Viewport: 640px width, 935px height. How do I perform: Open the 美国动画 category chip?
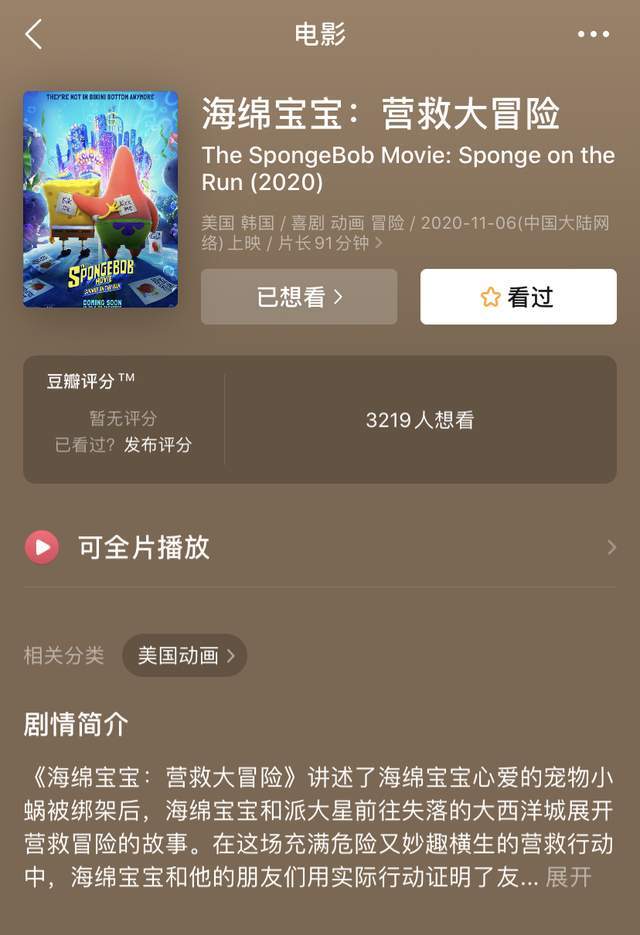185,656
